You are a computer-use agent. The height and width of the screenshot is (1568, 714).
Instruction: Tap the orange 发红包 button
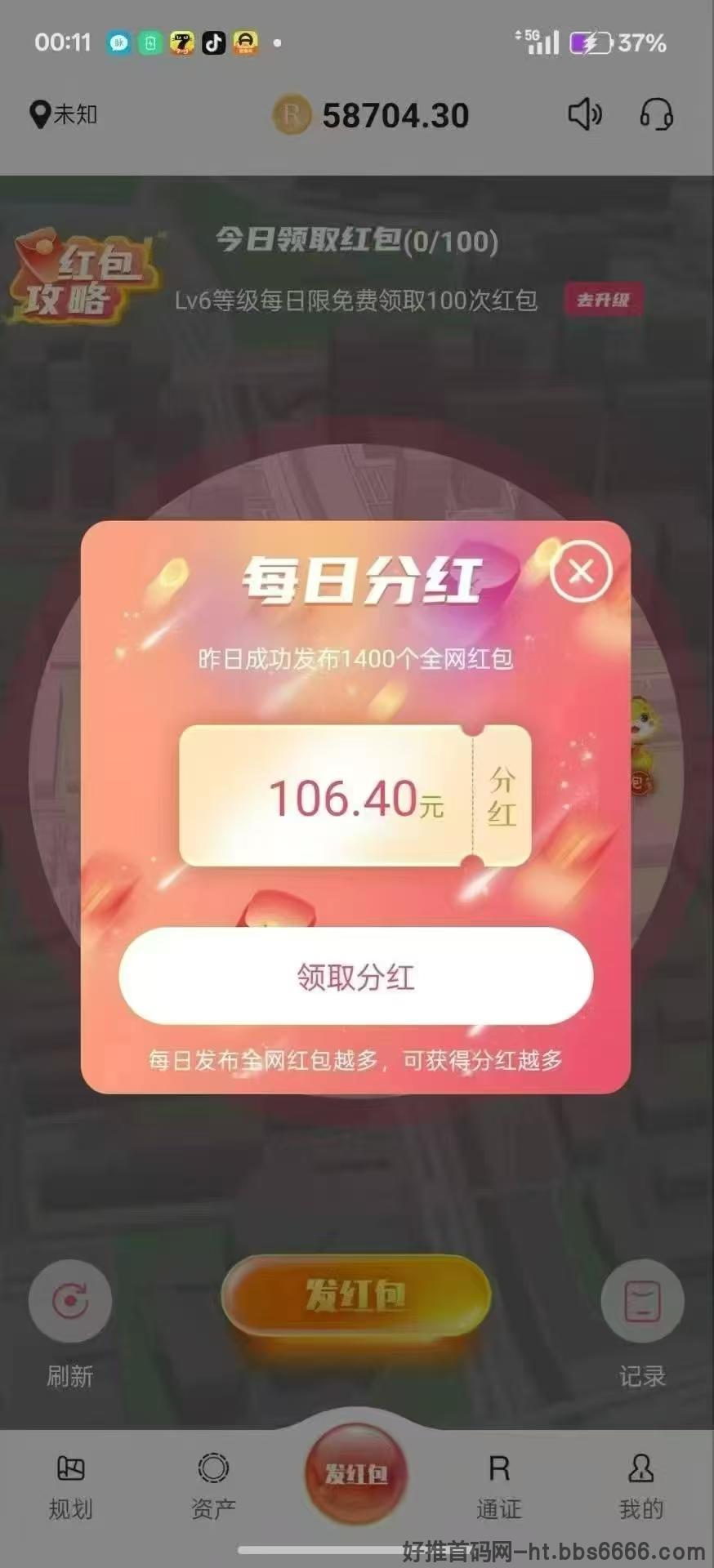(x=356, y=1296)
